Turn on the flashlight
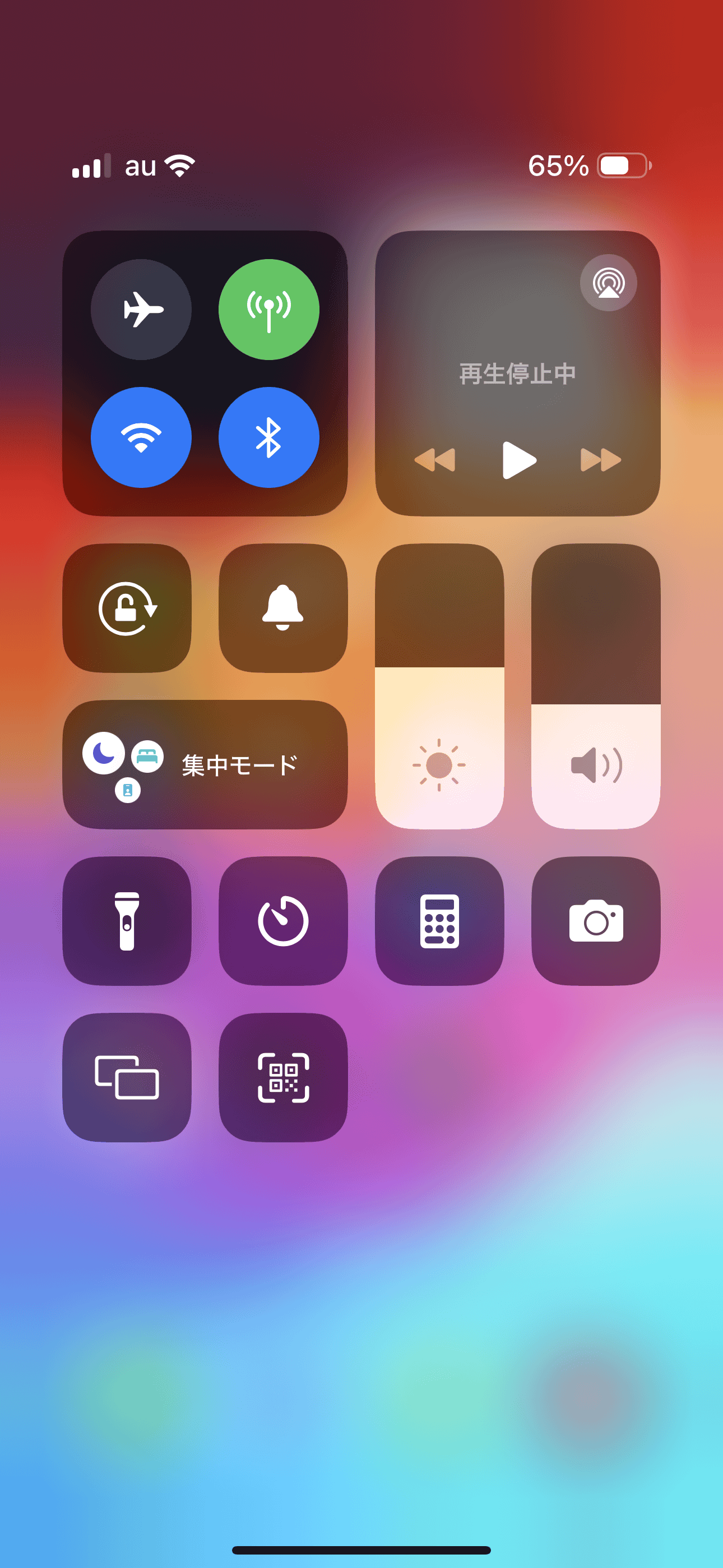The image size is (723, 1568). point(127,921)
